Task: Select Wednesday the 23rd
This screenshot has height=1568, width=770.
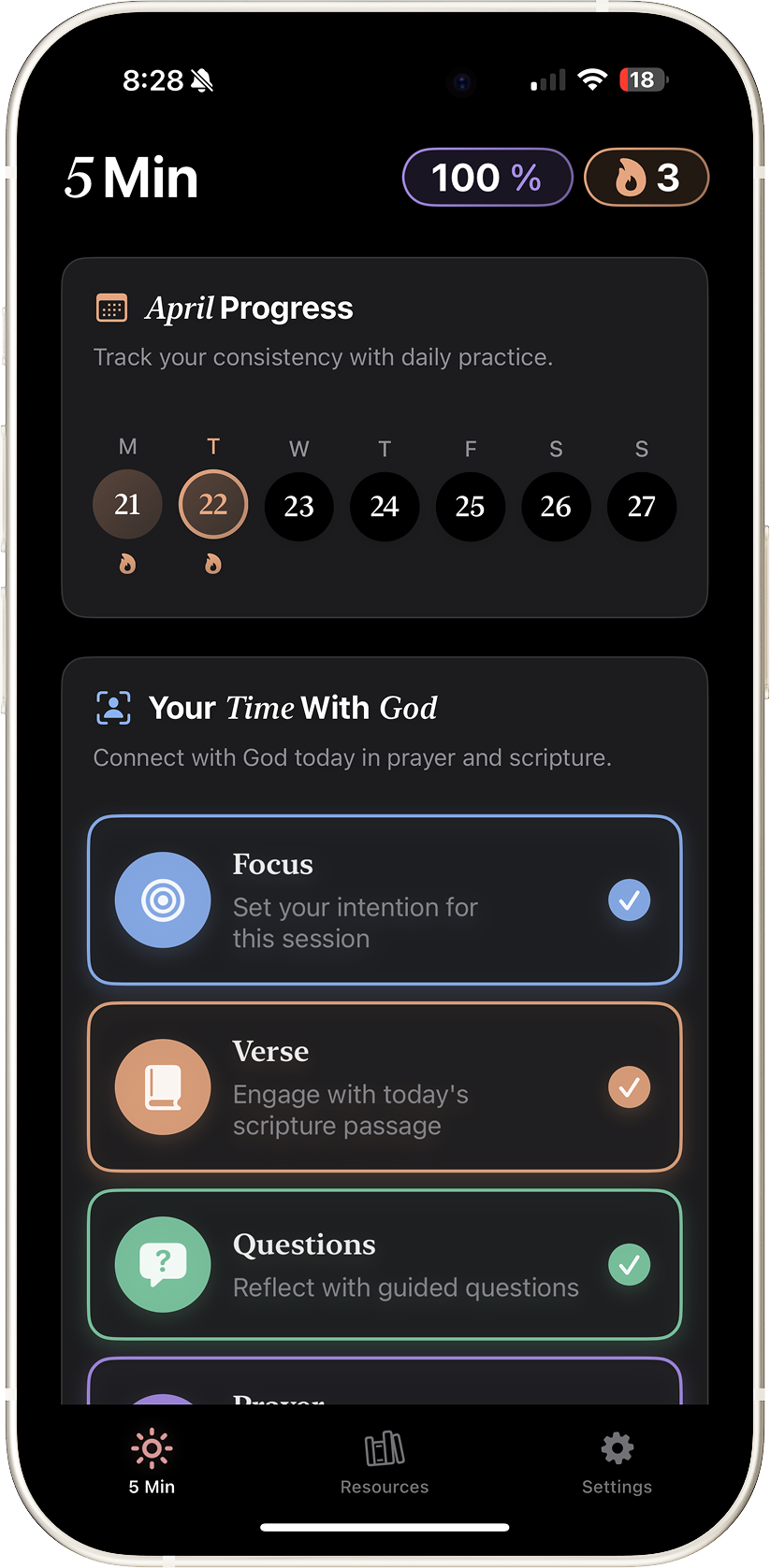Action: (x=298, y=507)
